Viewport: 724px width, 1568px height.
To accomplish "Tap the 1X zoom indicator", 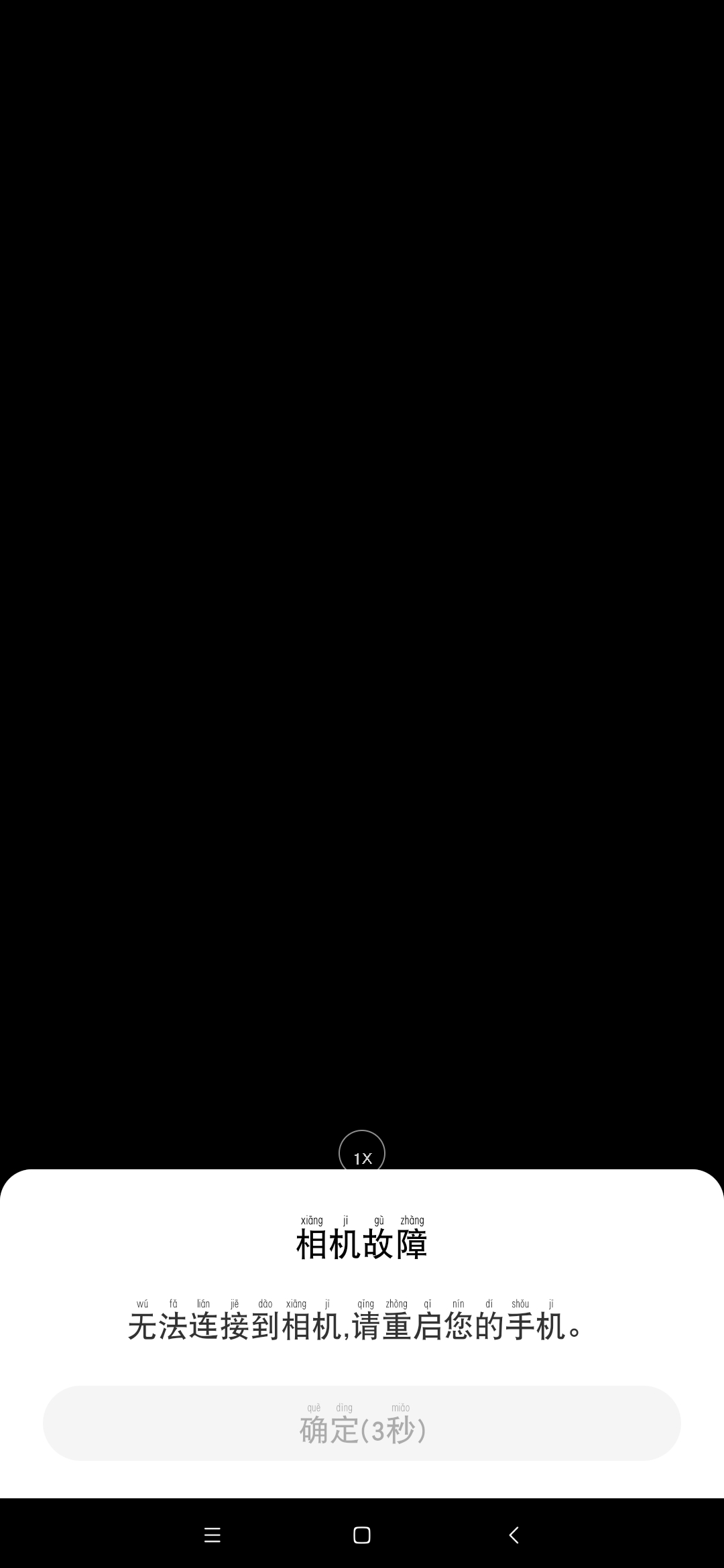I will (x=362, y=1151).
